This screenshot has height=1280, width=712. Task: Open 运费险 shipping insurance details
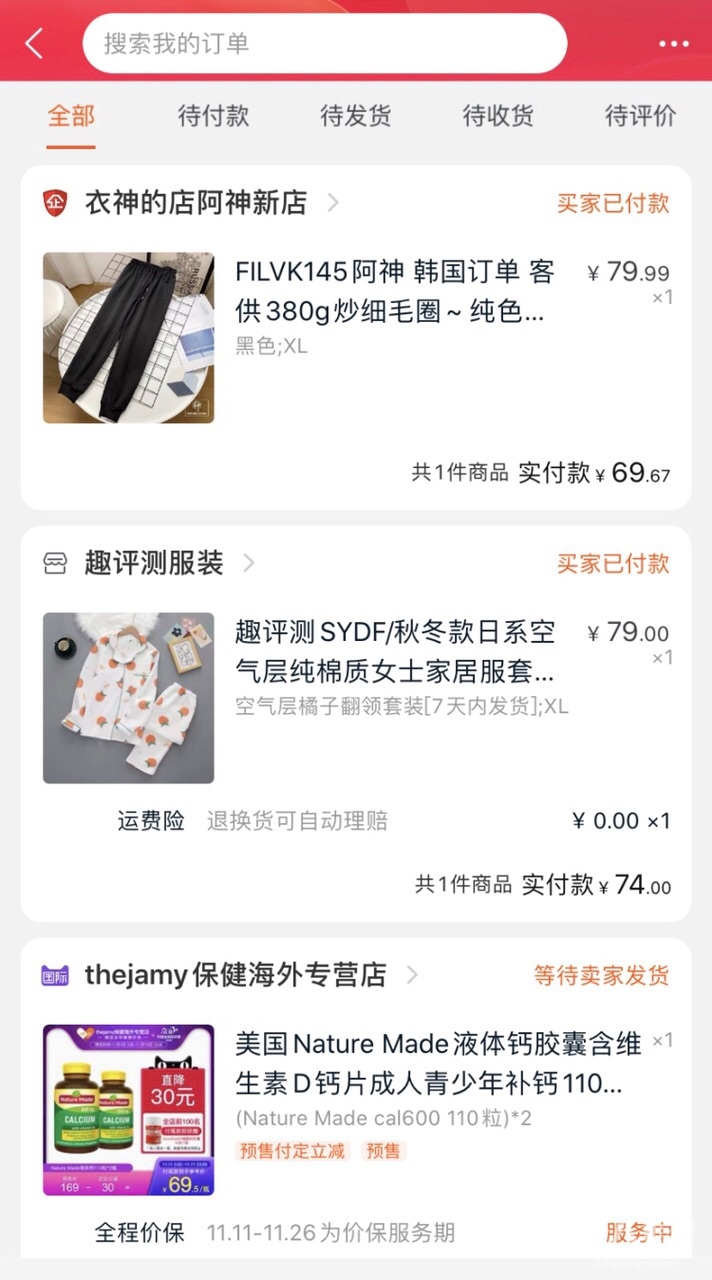(x=151, y=821)
